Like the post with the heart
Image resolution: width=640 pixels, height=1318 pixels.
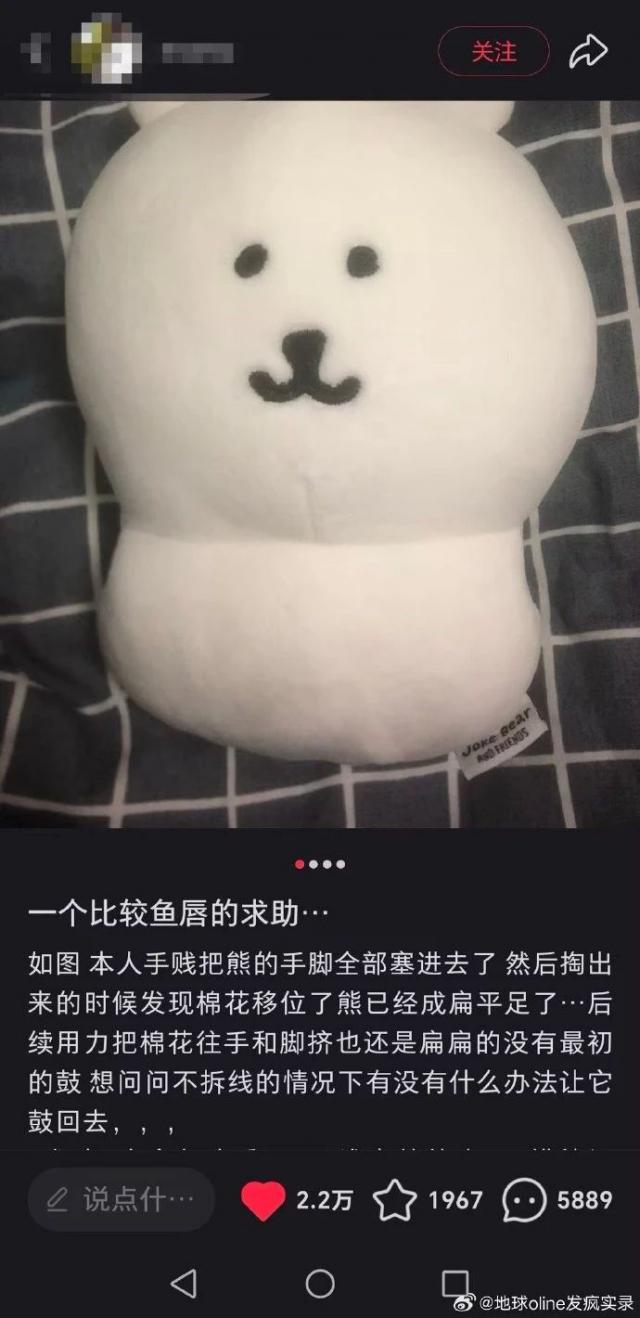(x=264, y=1200)
